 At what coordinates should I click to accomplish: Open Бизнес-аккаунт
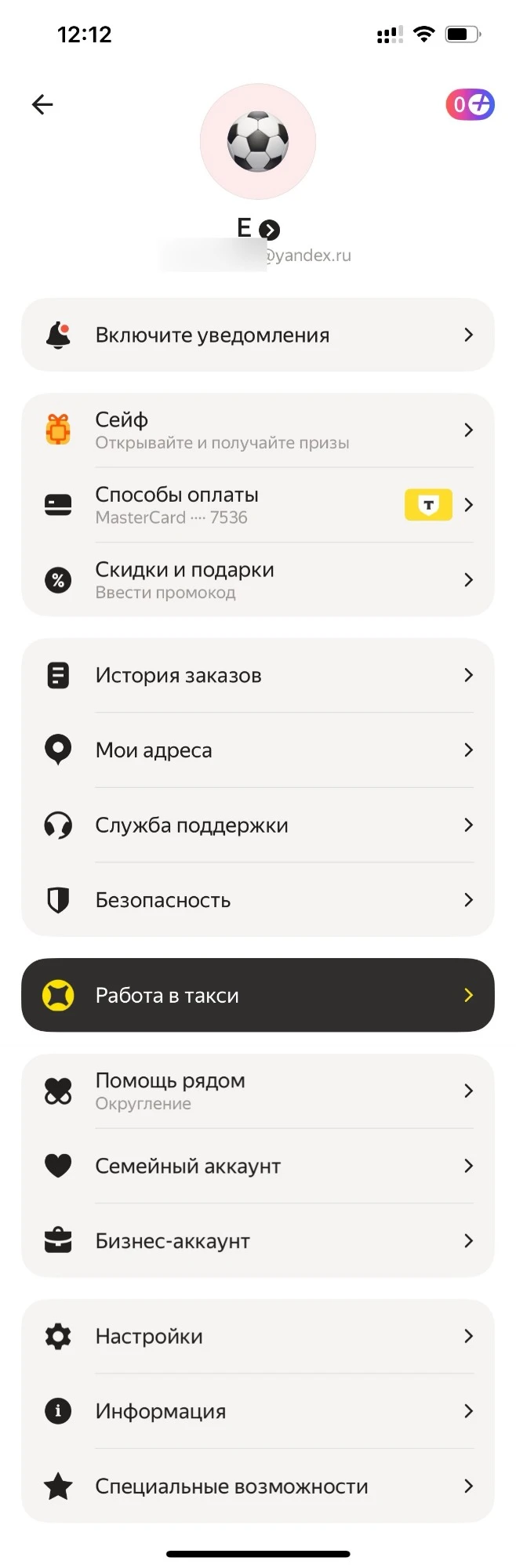click(x=258, y=1241)
